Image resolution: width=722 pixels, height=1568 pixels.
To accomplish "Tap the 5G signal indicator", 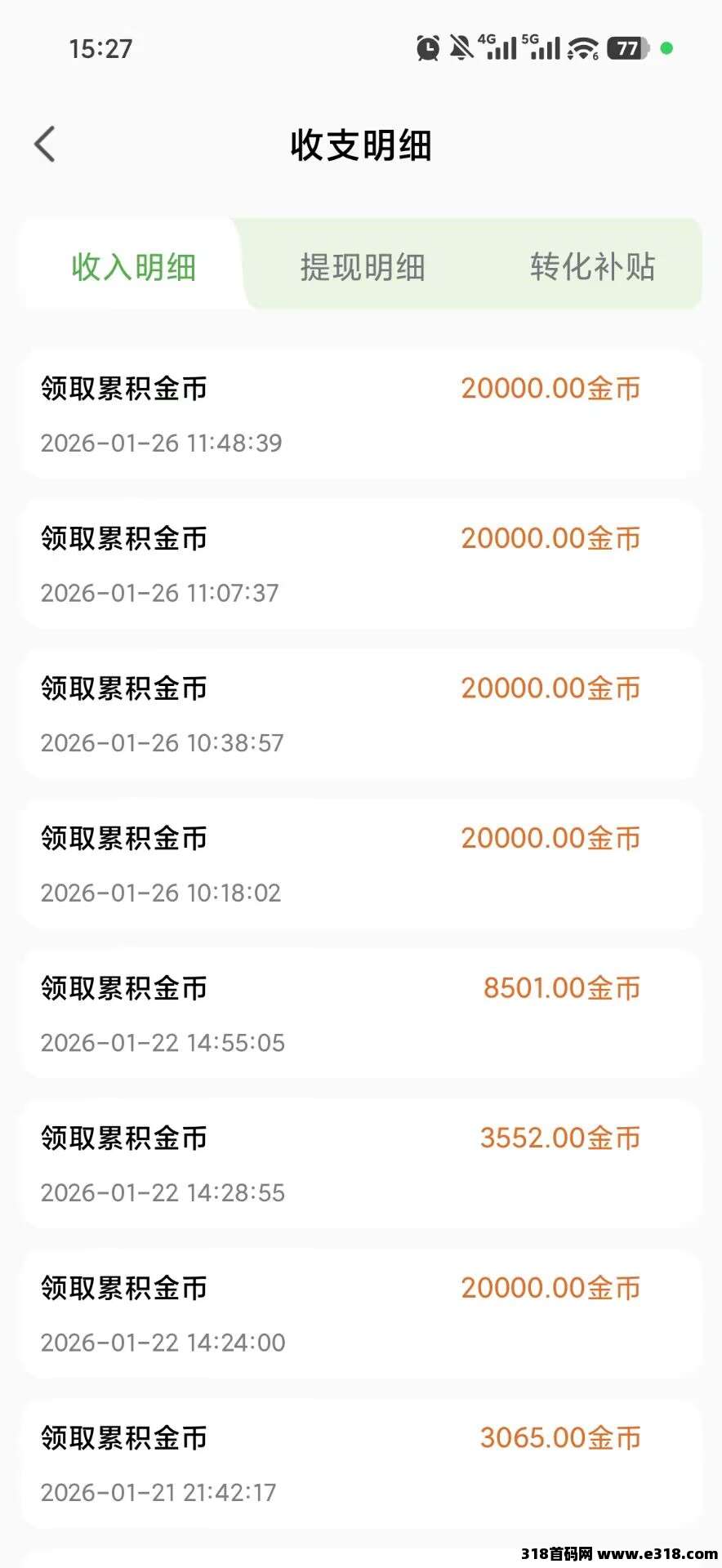I will [541, 47].
